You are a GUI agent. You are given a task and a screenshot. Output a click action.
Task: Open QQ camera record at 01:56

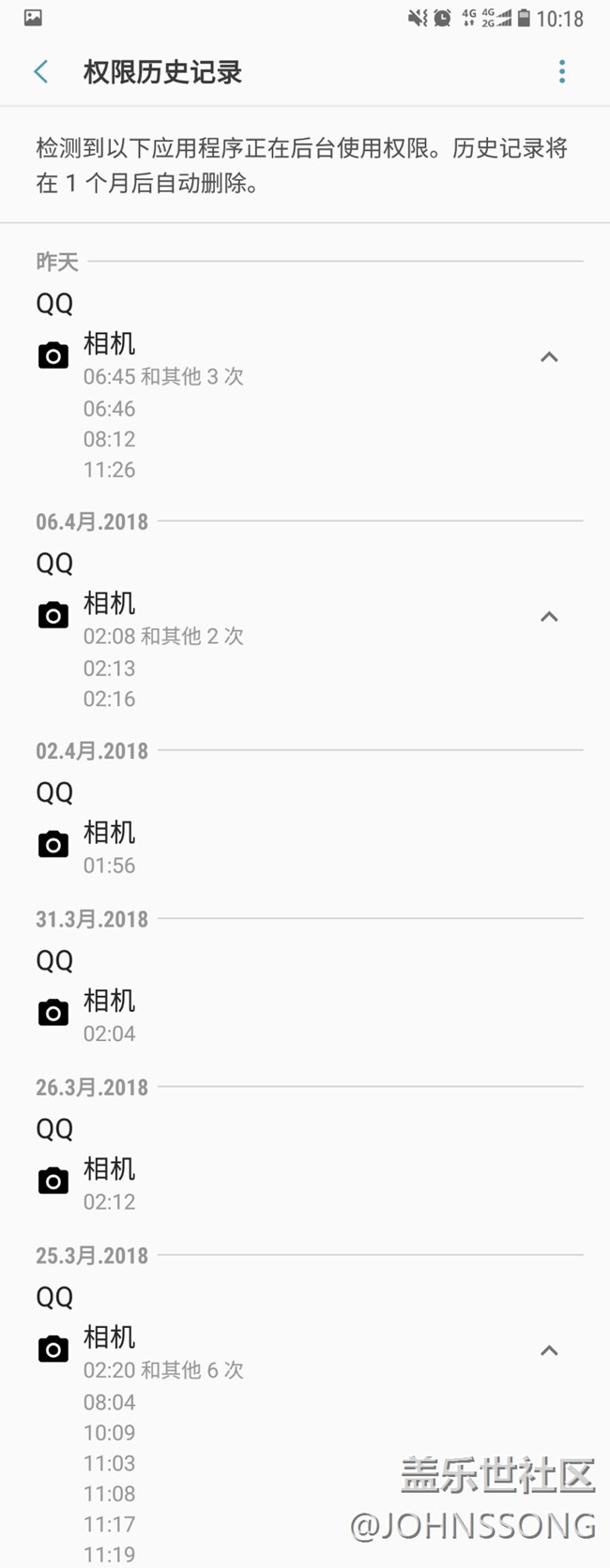coord(109,847)
